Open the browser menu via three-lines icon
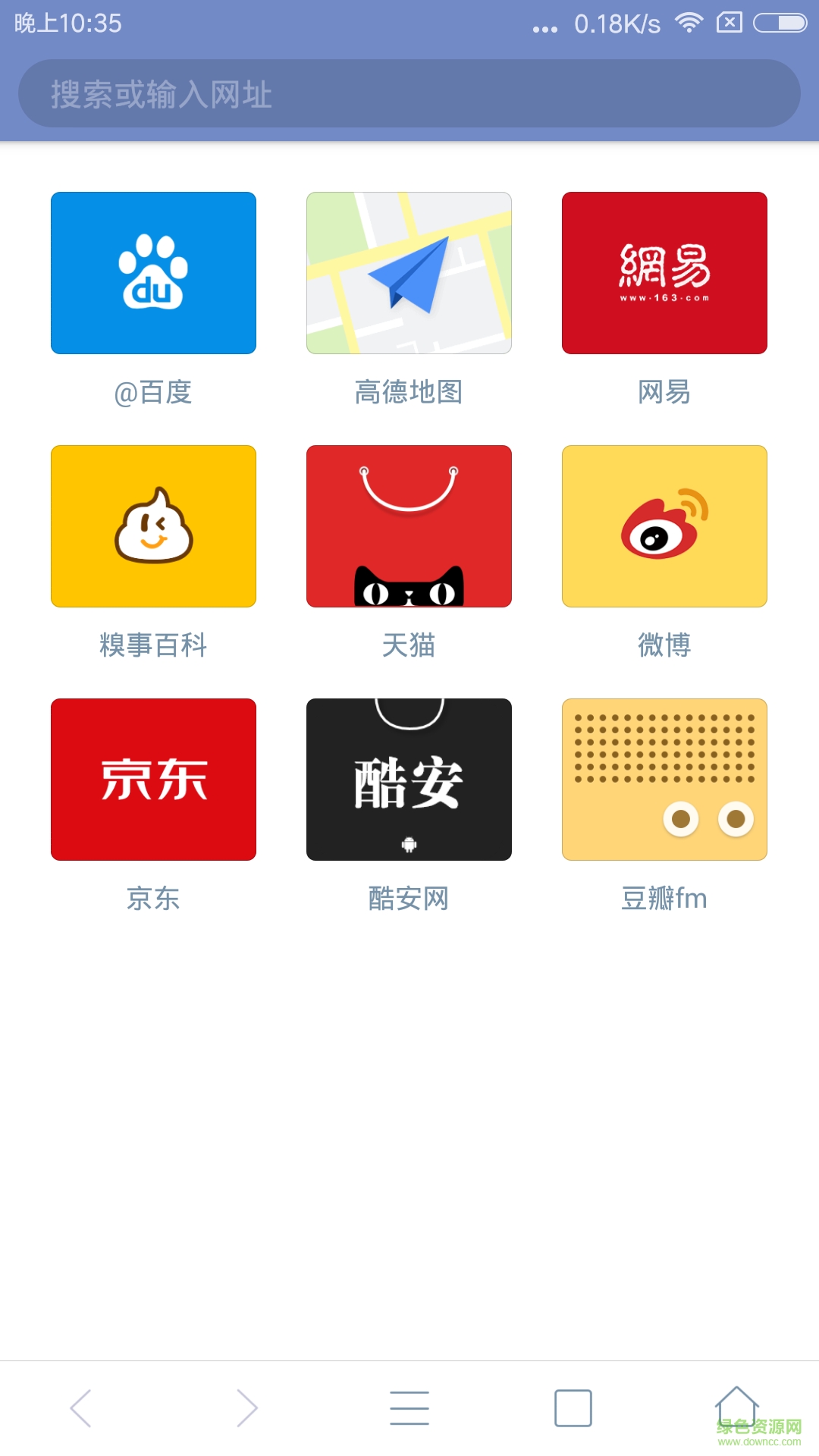The height and width of the screenshot is (1456, 819). pos(409,1407)
